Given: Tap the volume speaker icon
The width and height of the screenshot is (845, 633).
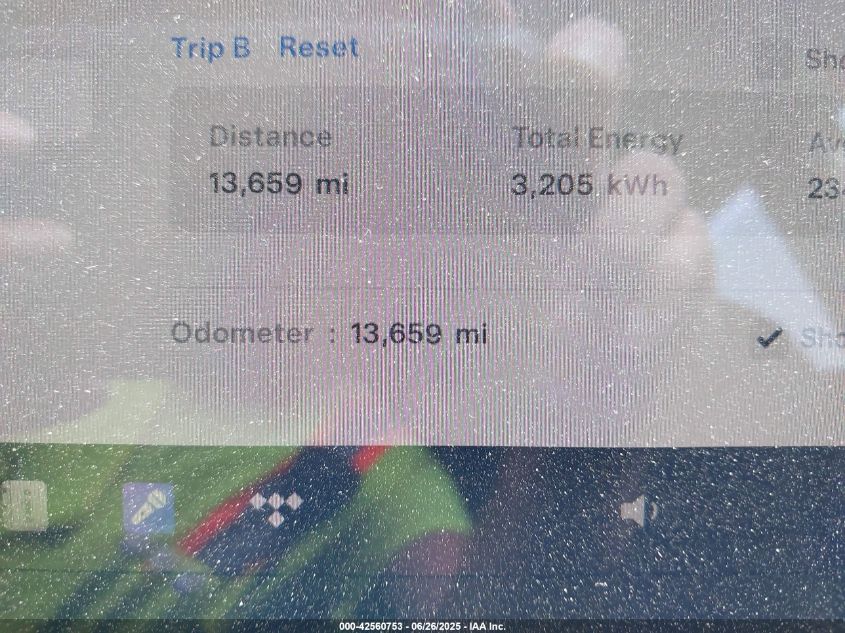Looking at the screenshot, I should tap(637, 512).
